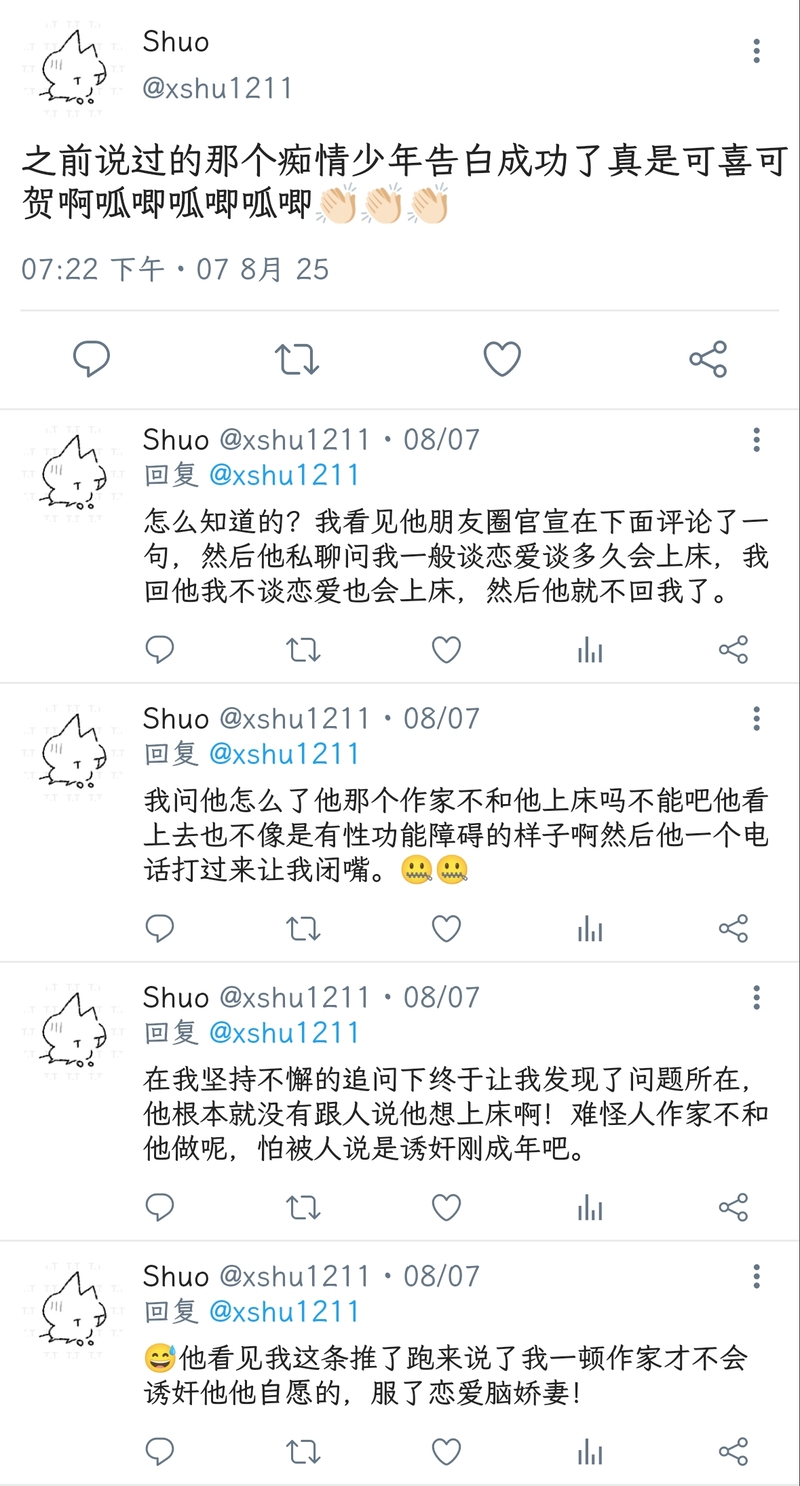
Task: Retweet the reply starting with 我问他怎么了
Action: (x=303, y=929)
